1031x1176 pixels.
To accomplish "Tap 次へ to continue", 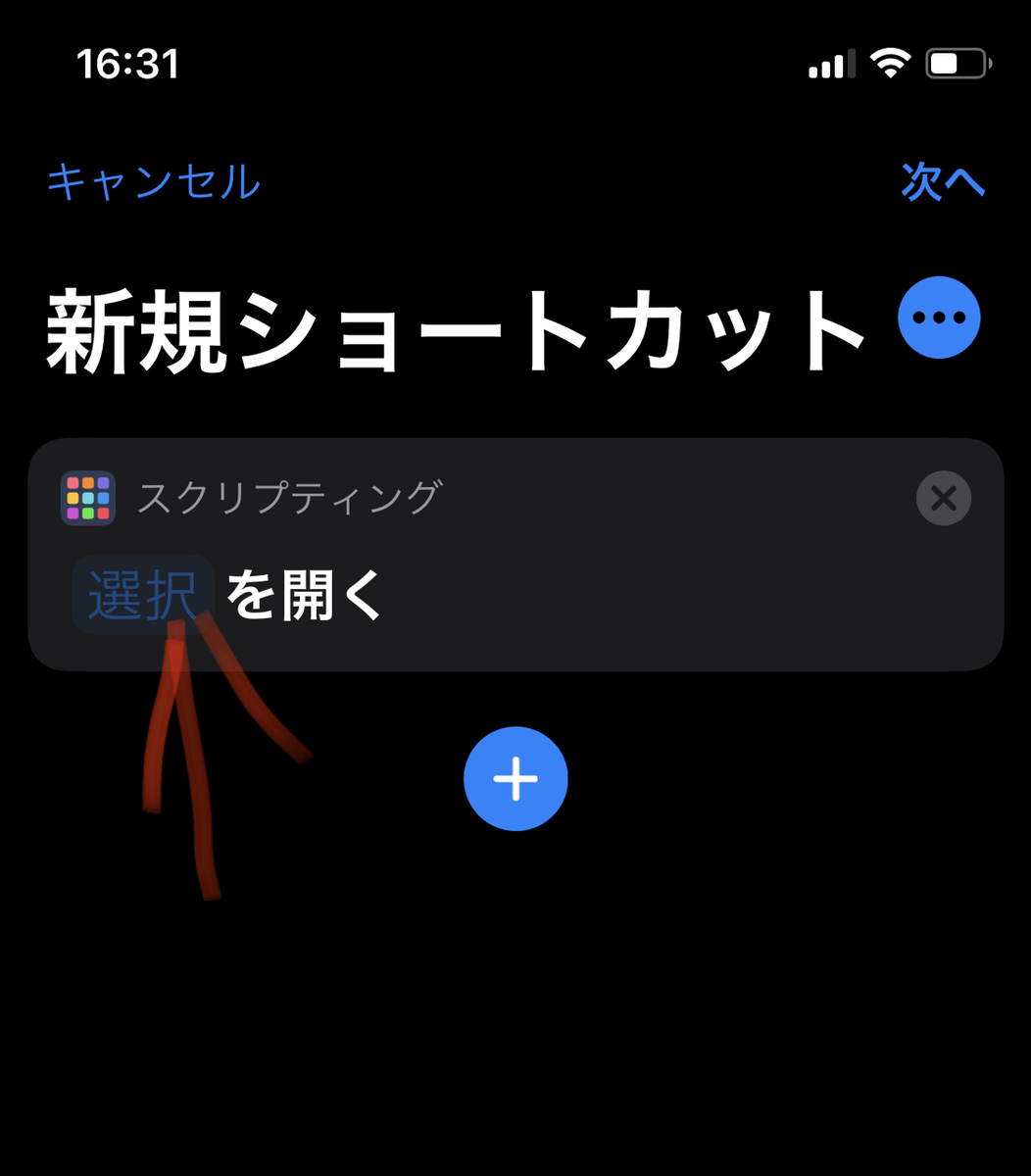I will [x=942, y=182].
